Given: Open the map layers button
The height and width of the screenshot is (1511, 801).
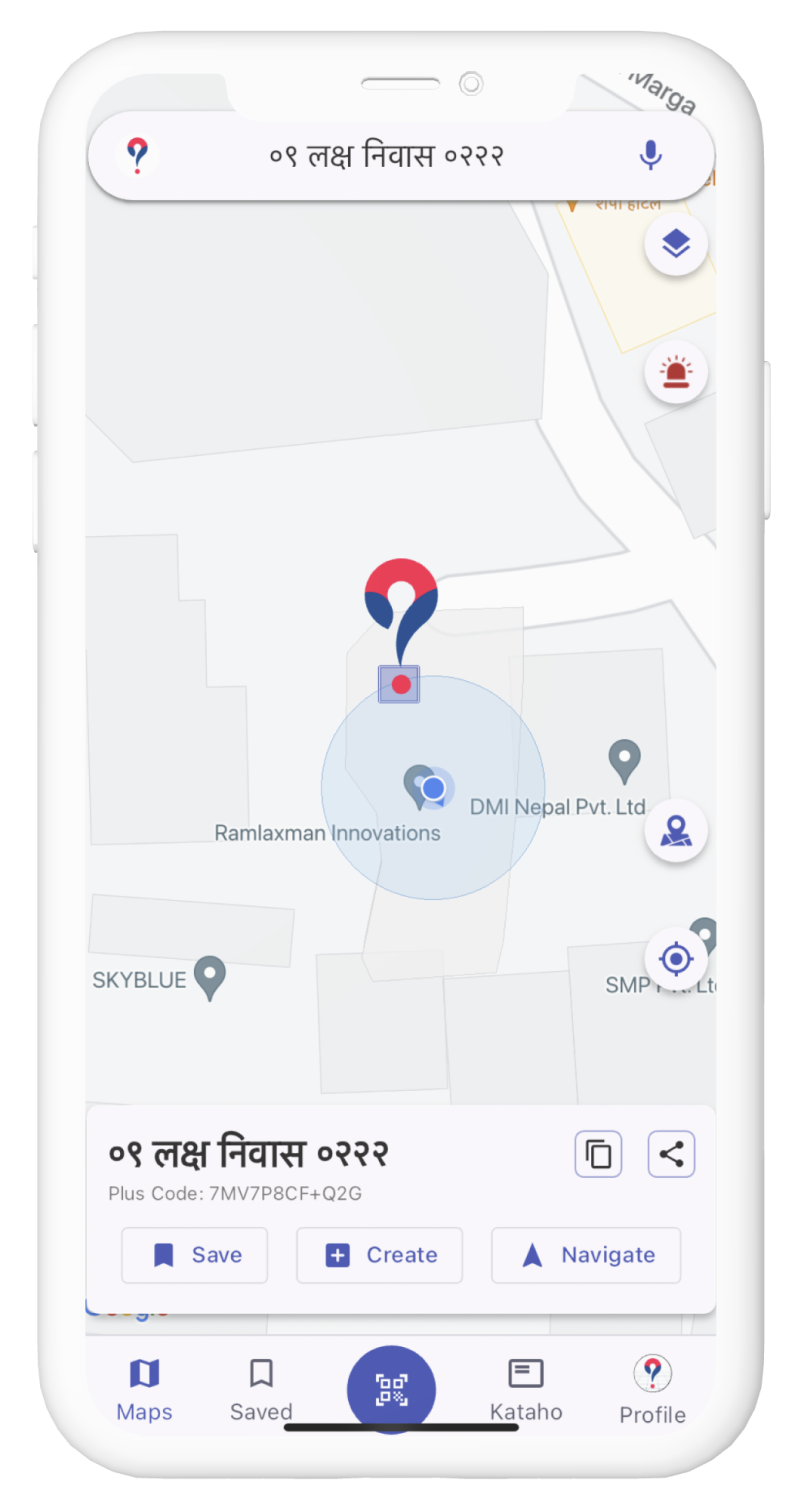Looking at the screenshot, I should click(x=676, y=243).
